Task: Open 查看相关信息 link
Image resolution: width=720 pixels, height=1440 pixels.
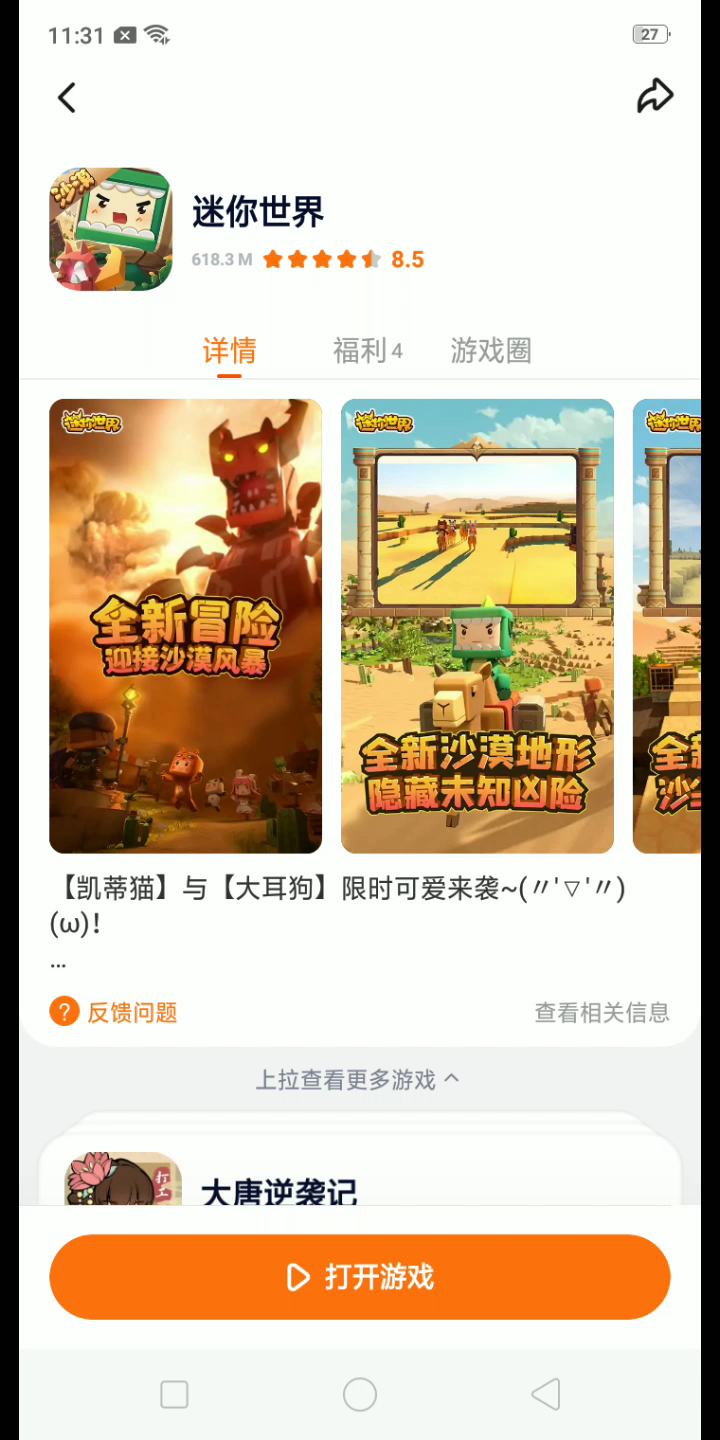Action: tap(601, 1012)
